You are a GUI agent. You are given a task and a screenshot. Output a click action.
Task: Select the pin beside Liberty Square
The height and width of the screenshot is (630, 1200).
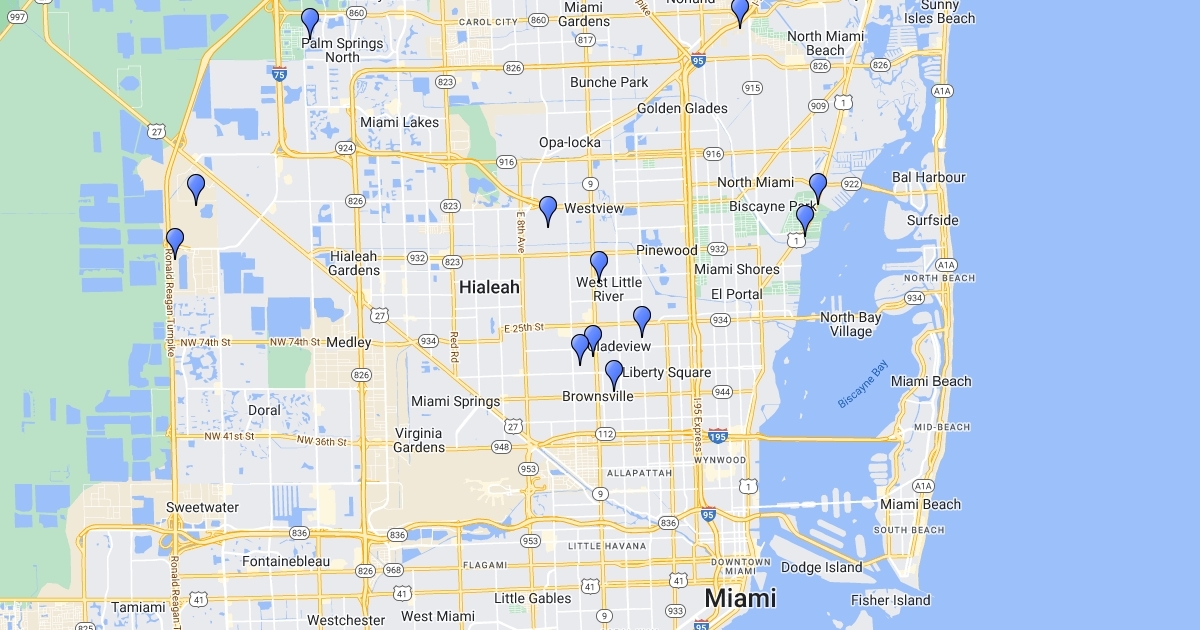click(x=614, y=375)
